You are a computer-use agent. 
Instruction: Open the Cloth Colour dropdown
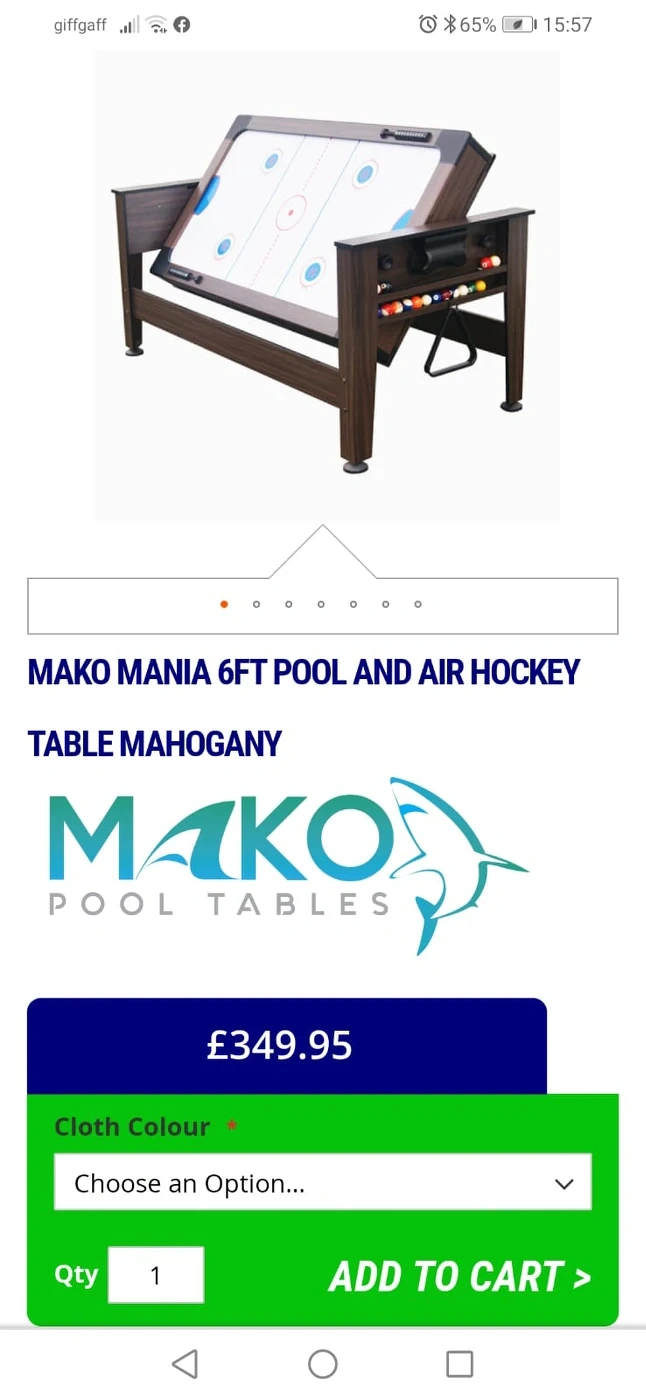(x=322, y=1183)
